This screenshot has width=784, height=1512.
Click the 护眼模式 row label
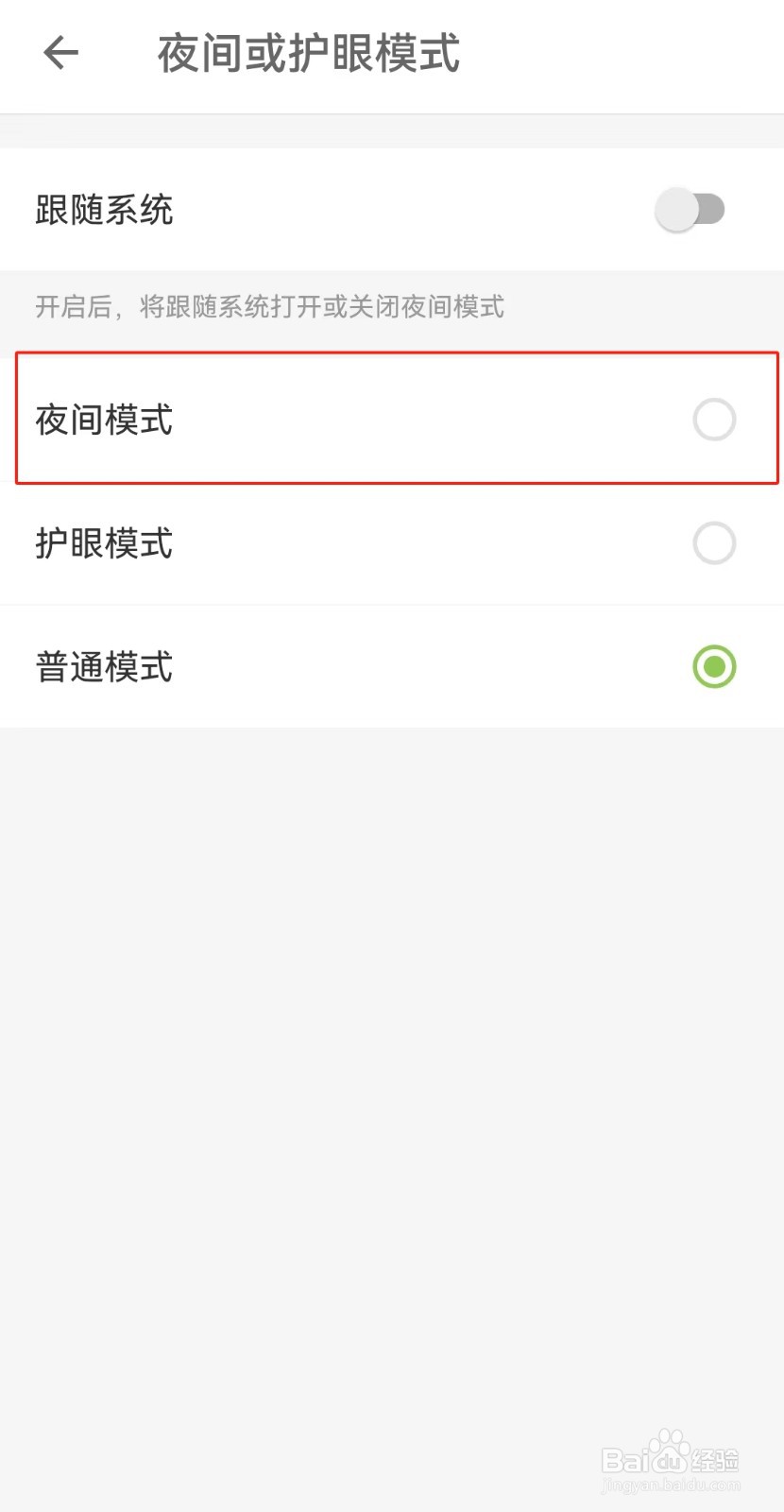[104, 543]
